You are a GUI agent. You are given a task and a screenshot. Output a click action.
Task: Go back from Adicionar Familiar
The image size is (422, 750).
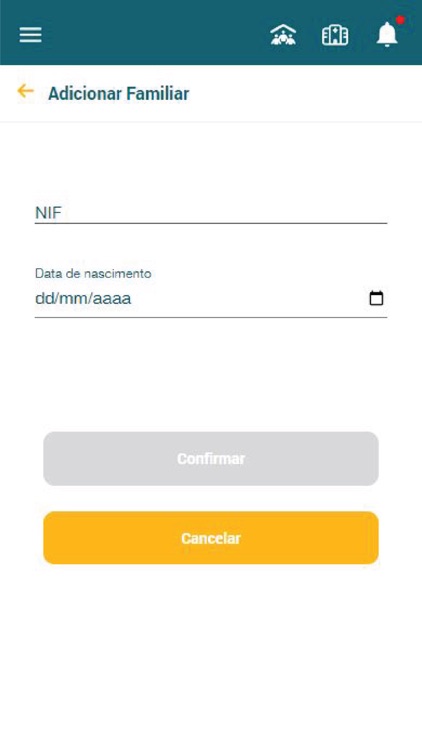25,91
